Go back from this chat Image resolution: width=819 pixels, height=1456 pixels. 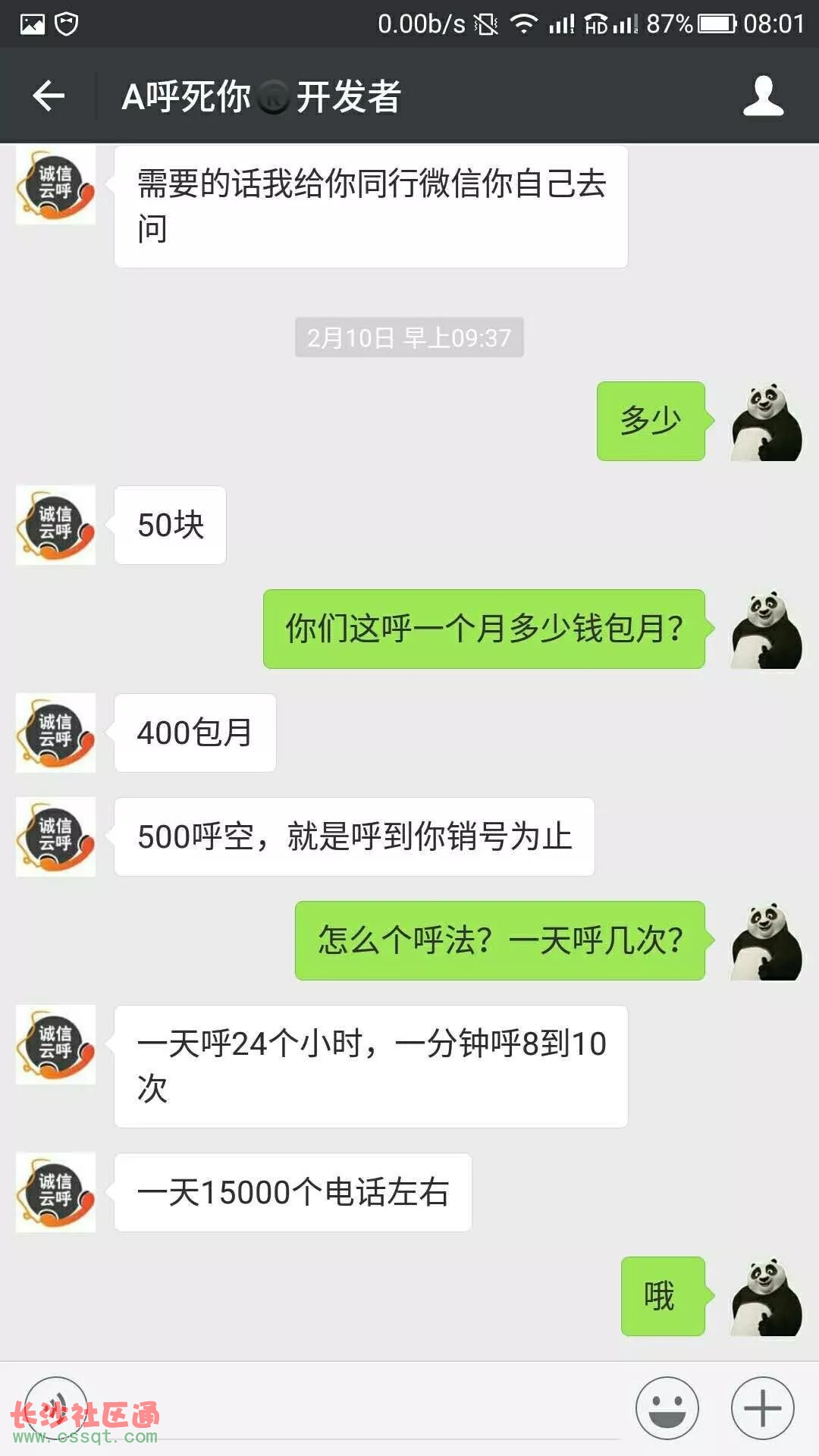tap(49, 96)
